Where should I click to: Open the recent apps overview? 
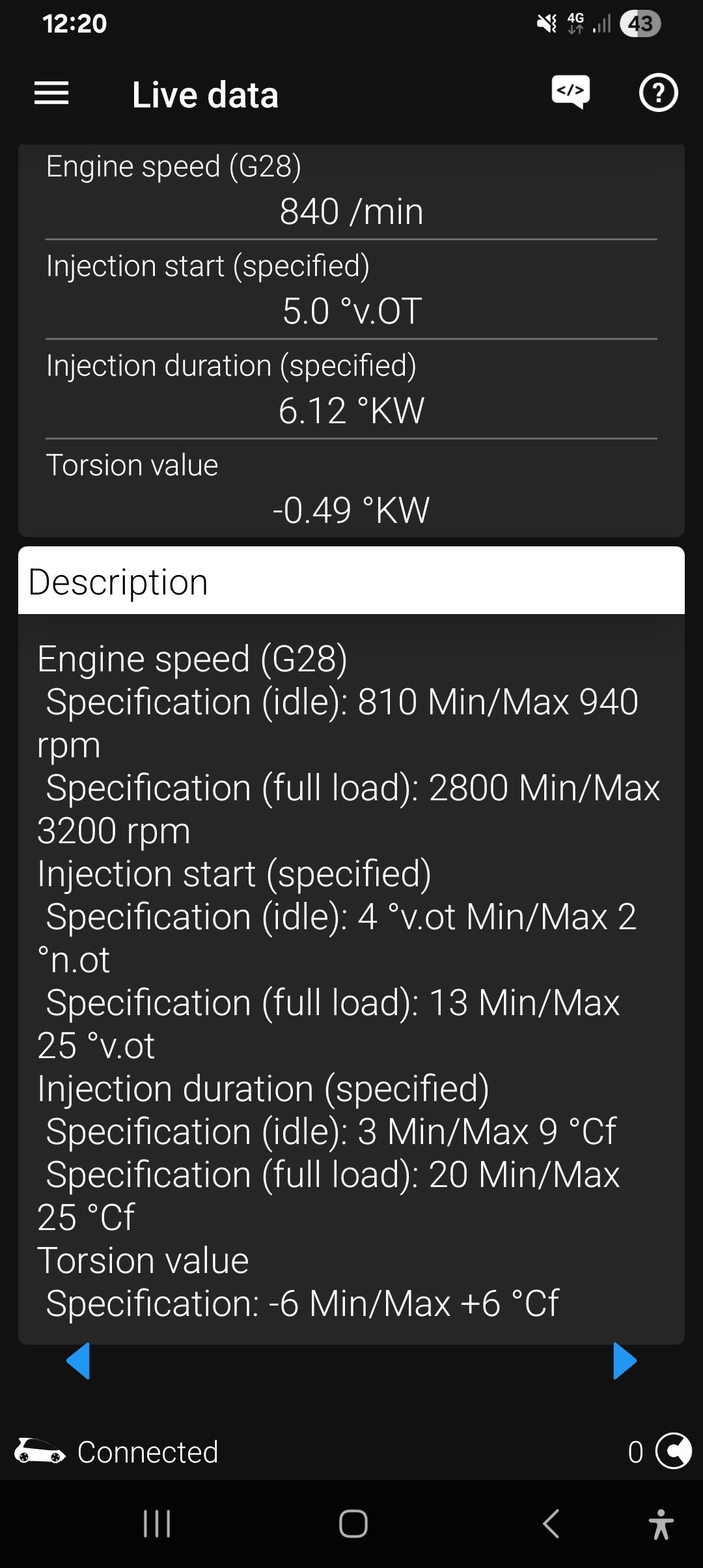pyautogui.click(x=157, y=1524)
